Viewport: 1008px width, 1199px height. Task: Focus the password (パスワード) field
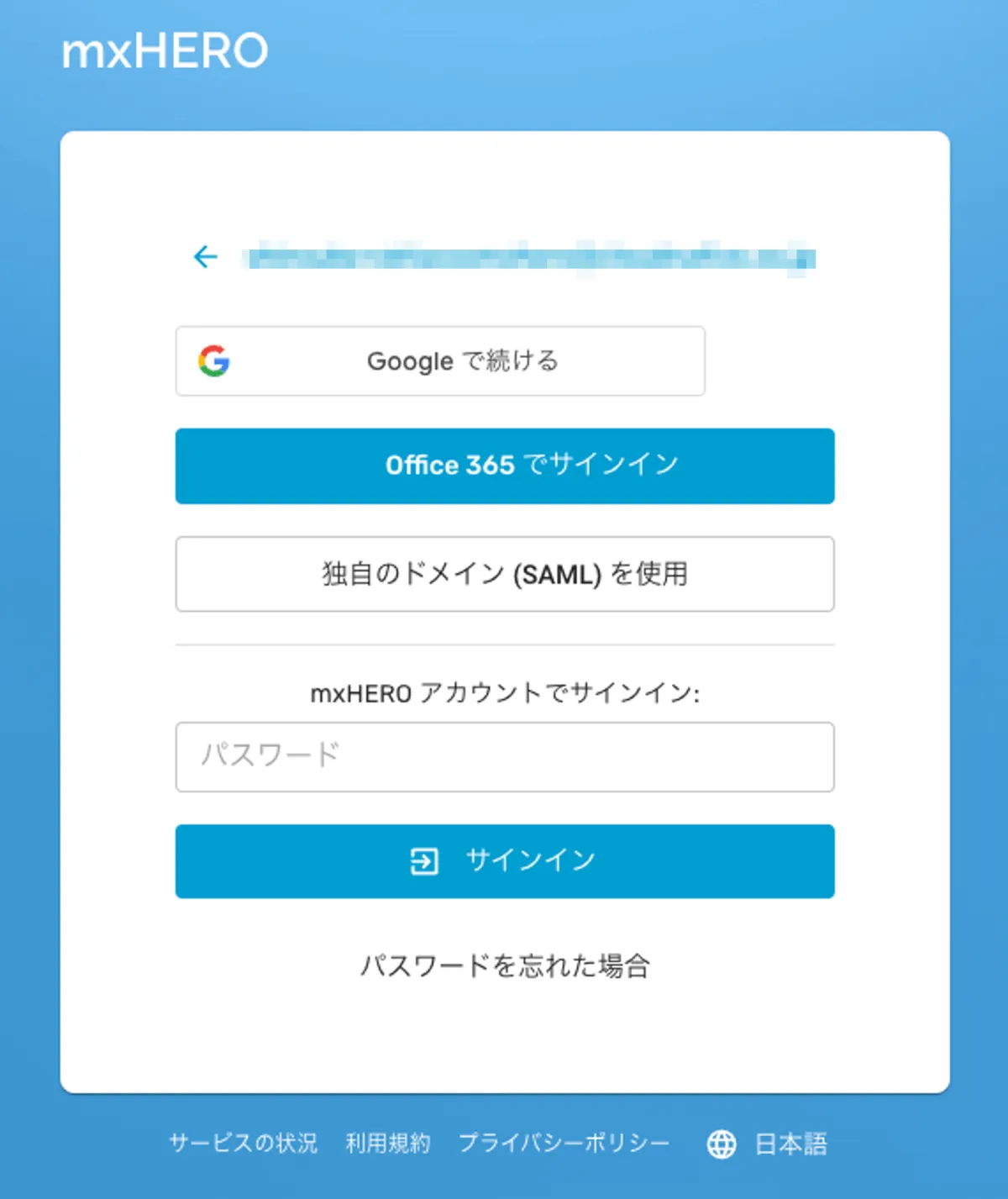pos(505,756)
